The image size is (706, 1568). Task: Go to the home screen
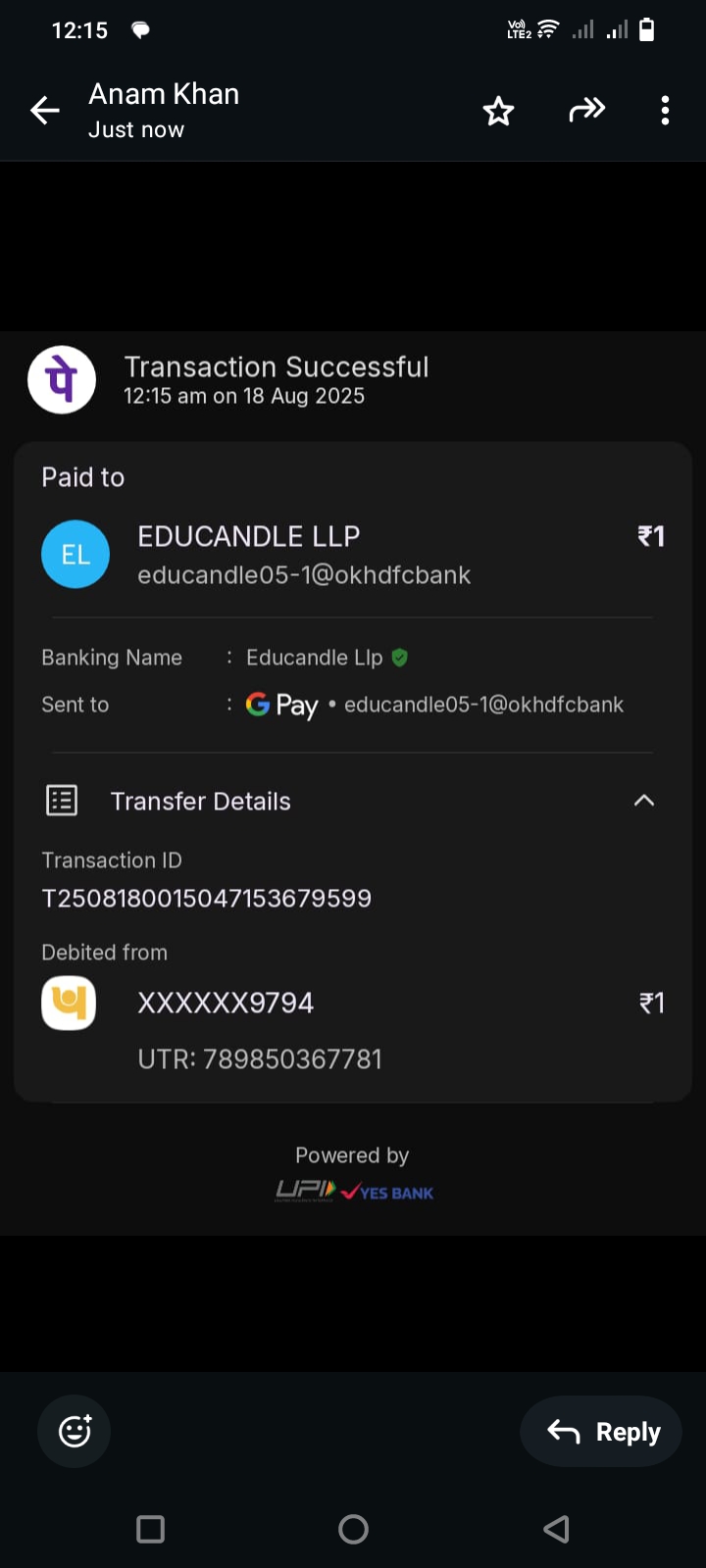(x=353, y=1529)
